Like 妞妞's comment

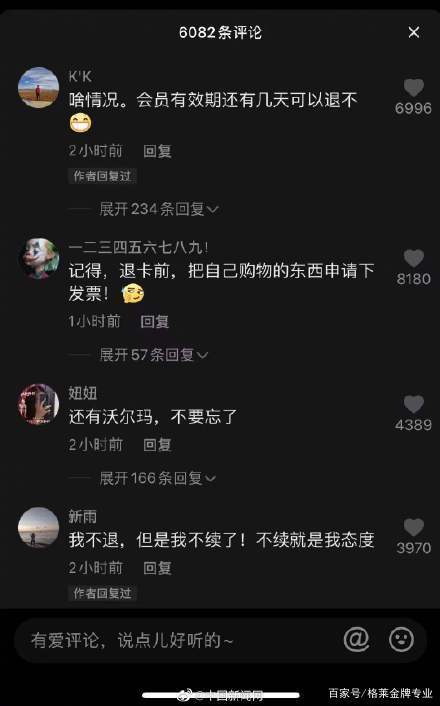click(413, 404)
